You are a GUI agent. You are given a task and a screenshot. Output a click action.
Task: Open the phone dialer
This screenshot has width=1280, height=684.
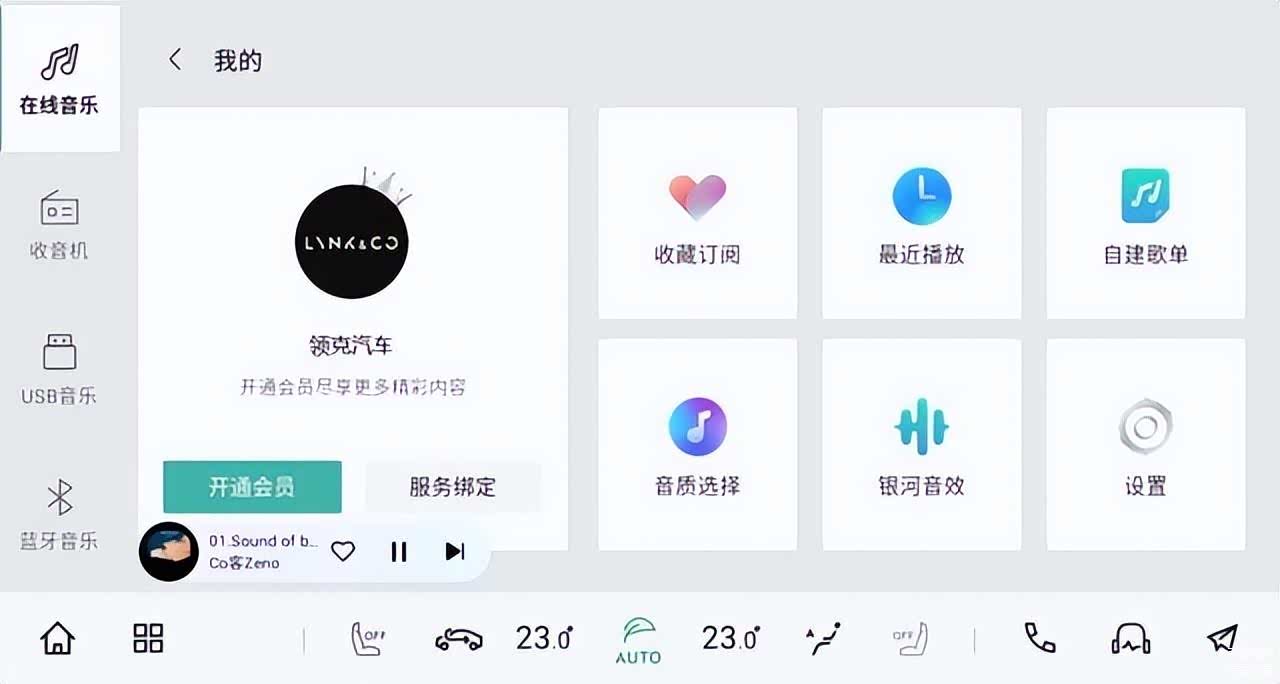pyautogui.click(x=1040, y=638)
